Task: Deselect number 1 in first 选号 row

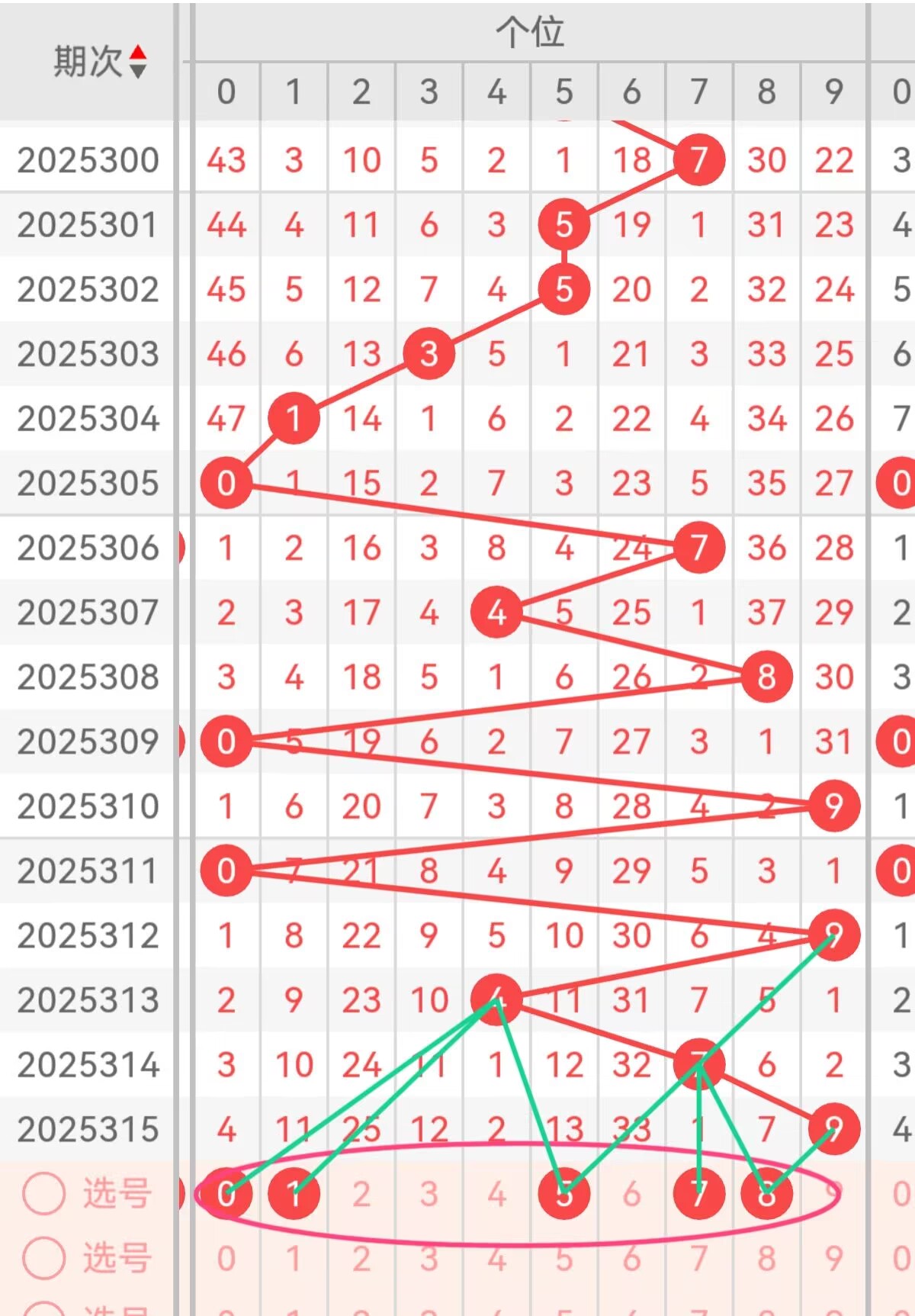Action: click(294, 1194)
